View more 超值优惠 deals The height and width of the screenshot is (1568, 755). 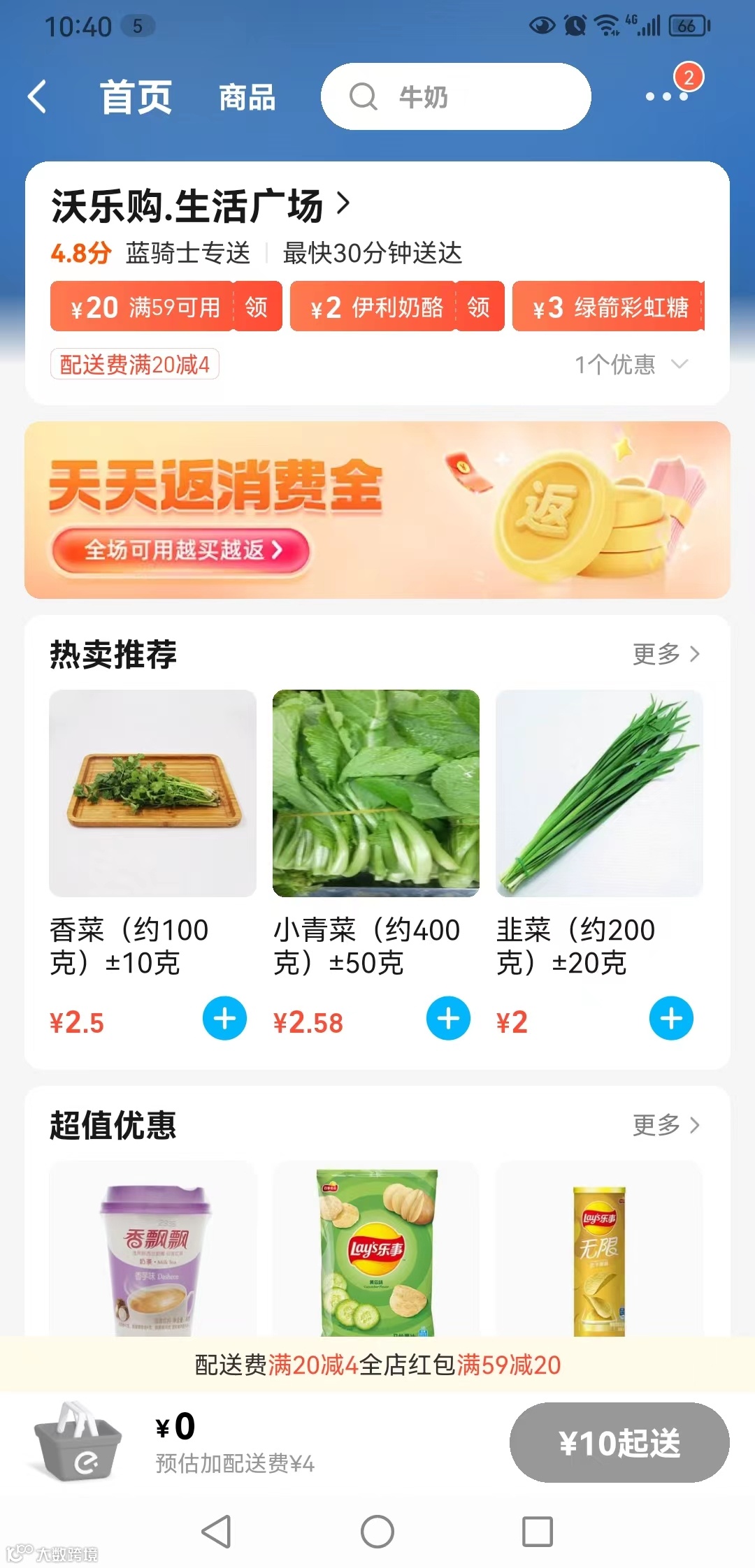[x=666, y=1125]
